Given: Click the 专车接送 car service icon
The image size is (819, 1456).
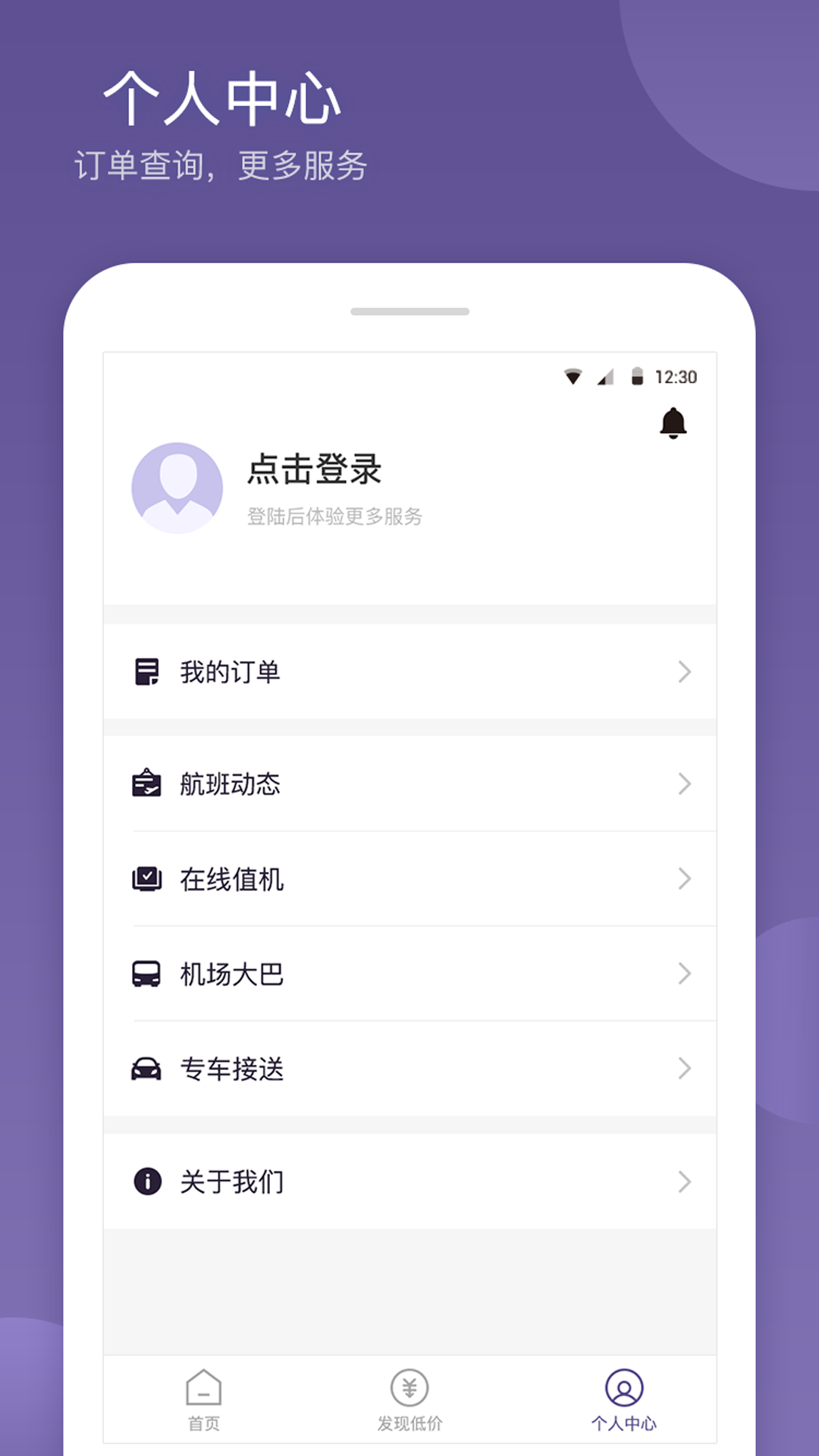Looking at the screenshot, I should [x=147, y=1069].
